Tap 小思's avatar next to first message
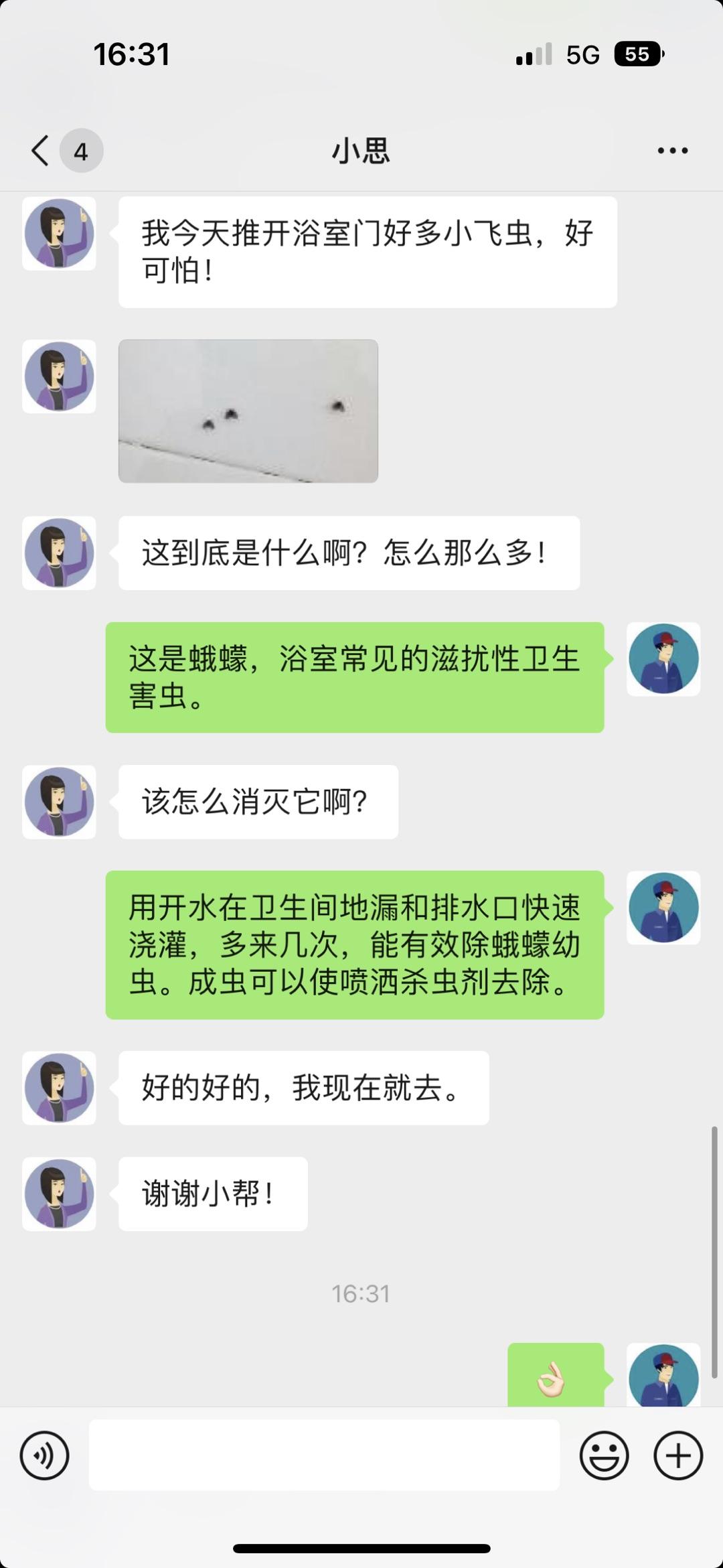The height and width of the screenshot is (1568, 723). (58, 236)
